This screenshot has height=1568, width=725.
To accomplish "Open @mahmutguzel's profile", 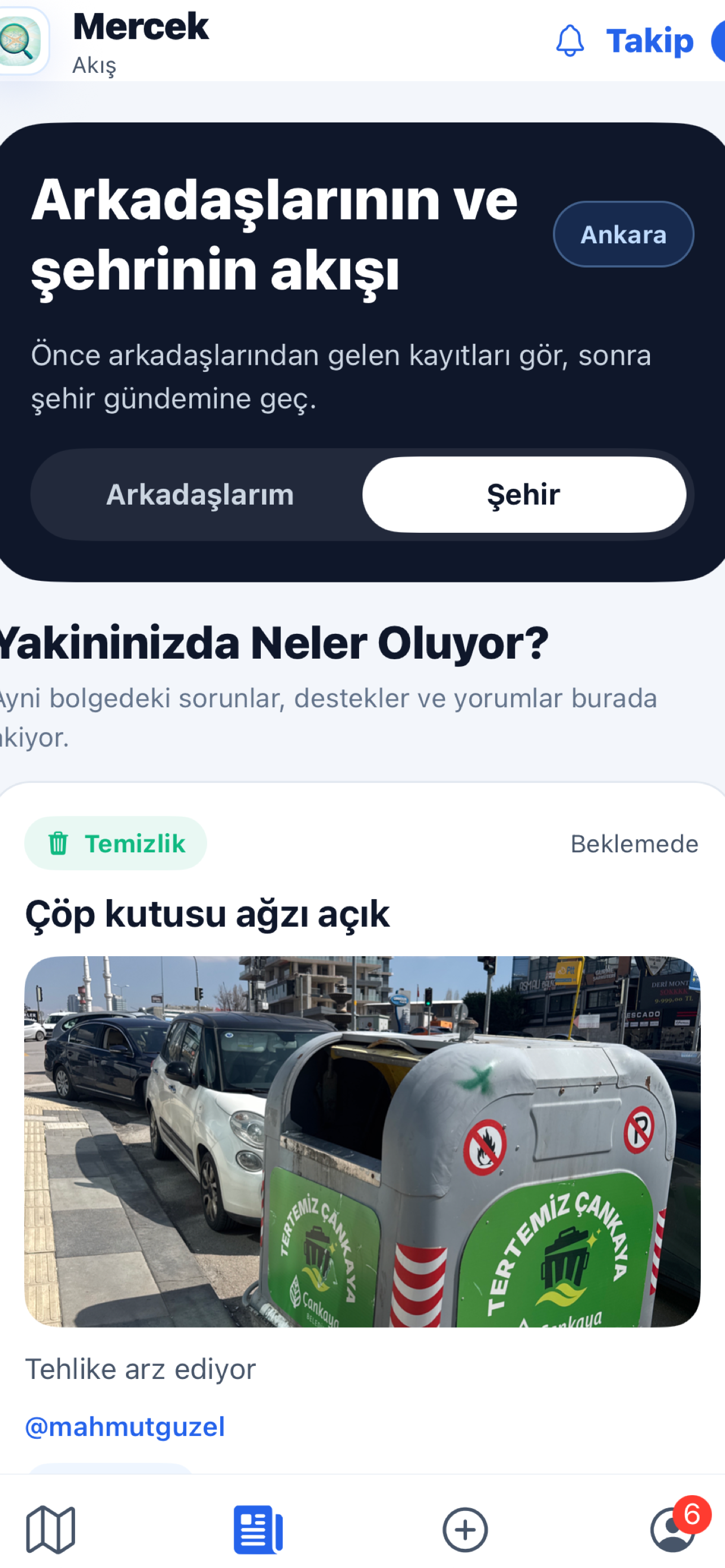I will (x=125, y=1426).
